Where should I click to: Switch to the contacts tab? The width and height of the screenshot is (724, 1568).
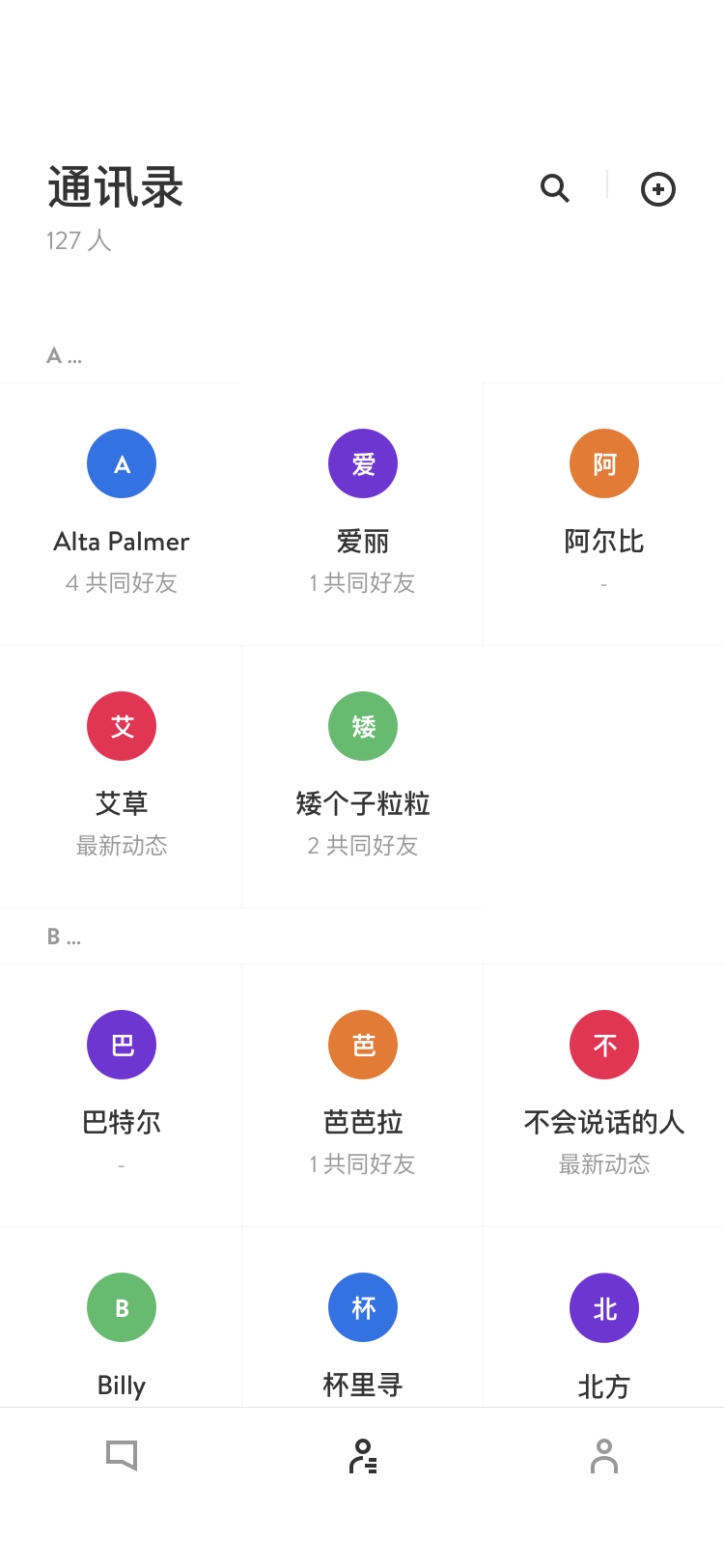363,1456
